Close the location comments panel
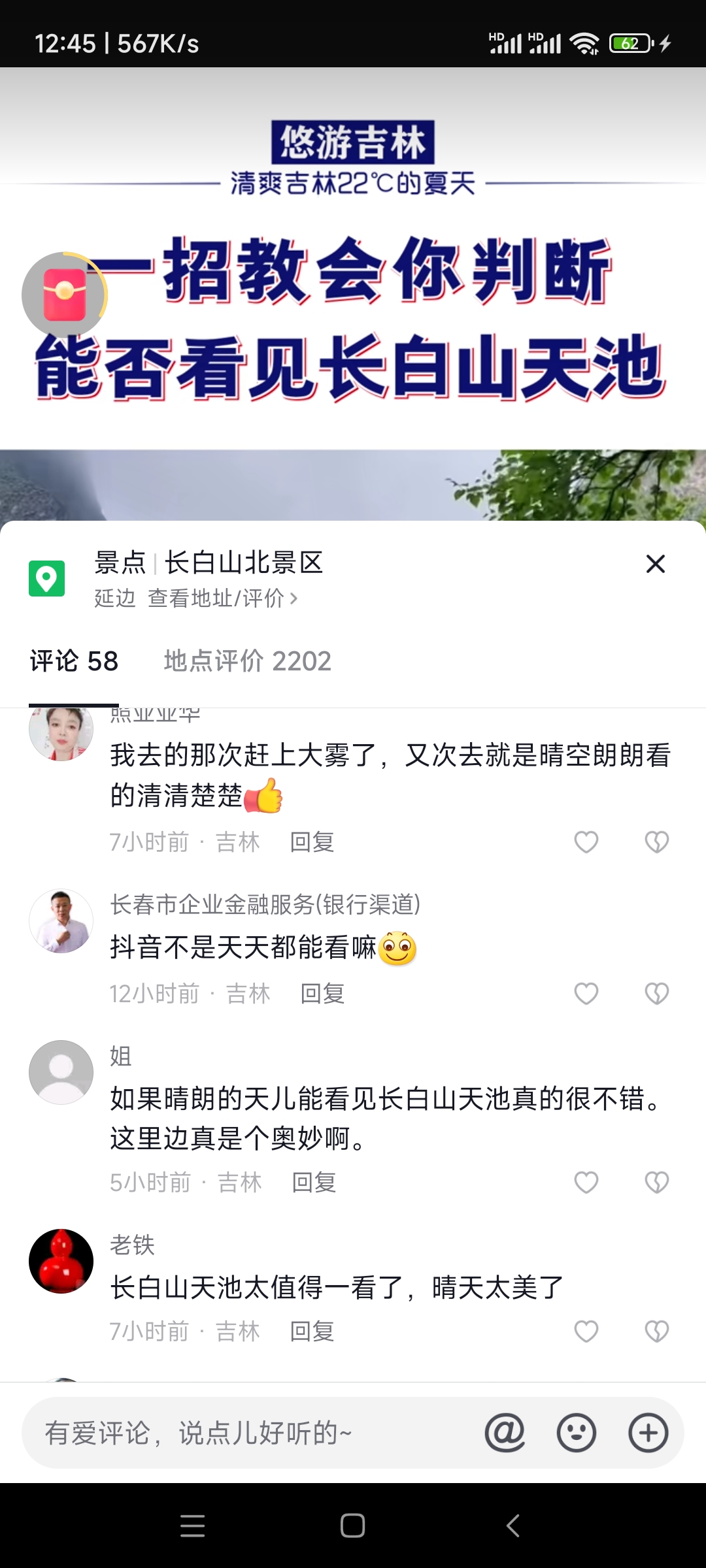 point(655,564)
